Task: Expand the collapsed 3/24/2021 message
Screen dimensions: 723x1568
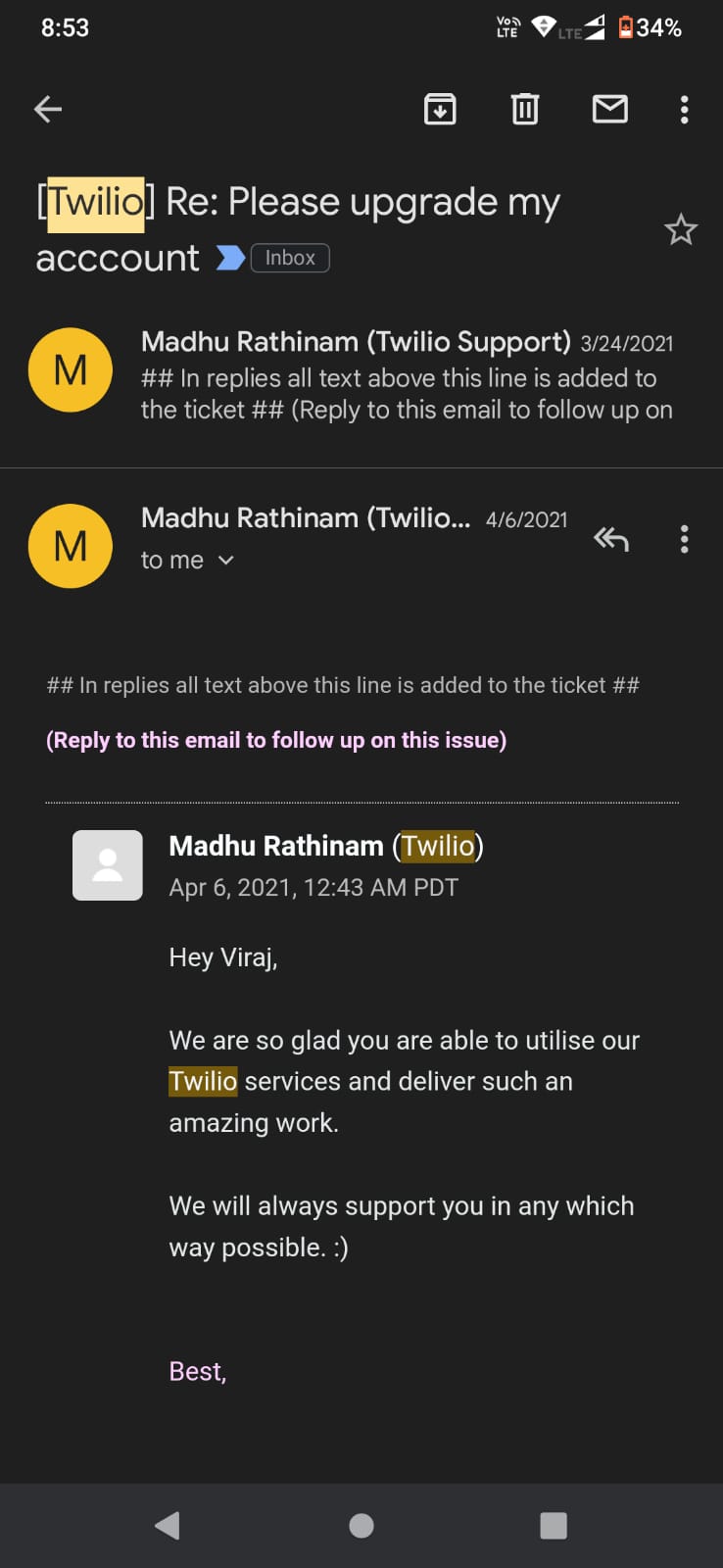Action: pyautogui.click(x=406, y=377)
